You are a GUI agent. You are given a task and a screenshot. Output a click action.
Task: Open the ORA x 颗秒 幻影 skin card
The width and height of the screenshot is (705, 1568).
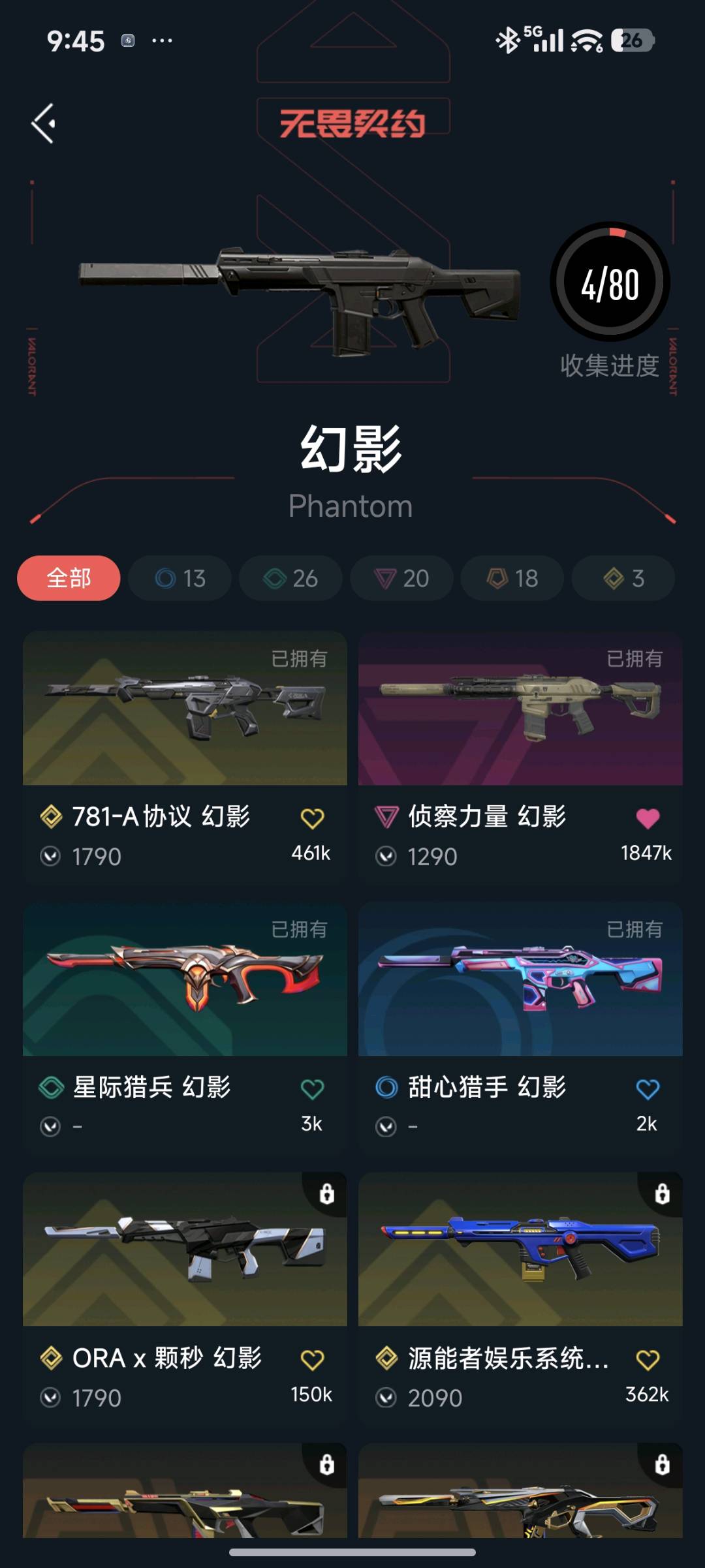185,1299
